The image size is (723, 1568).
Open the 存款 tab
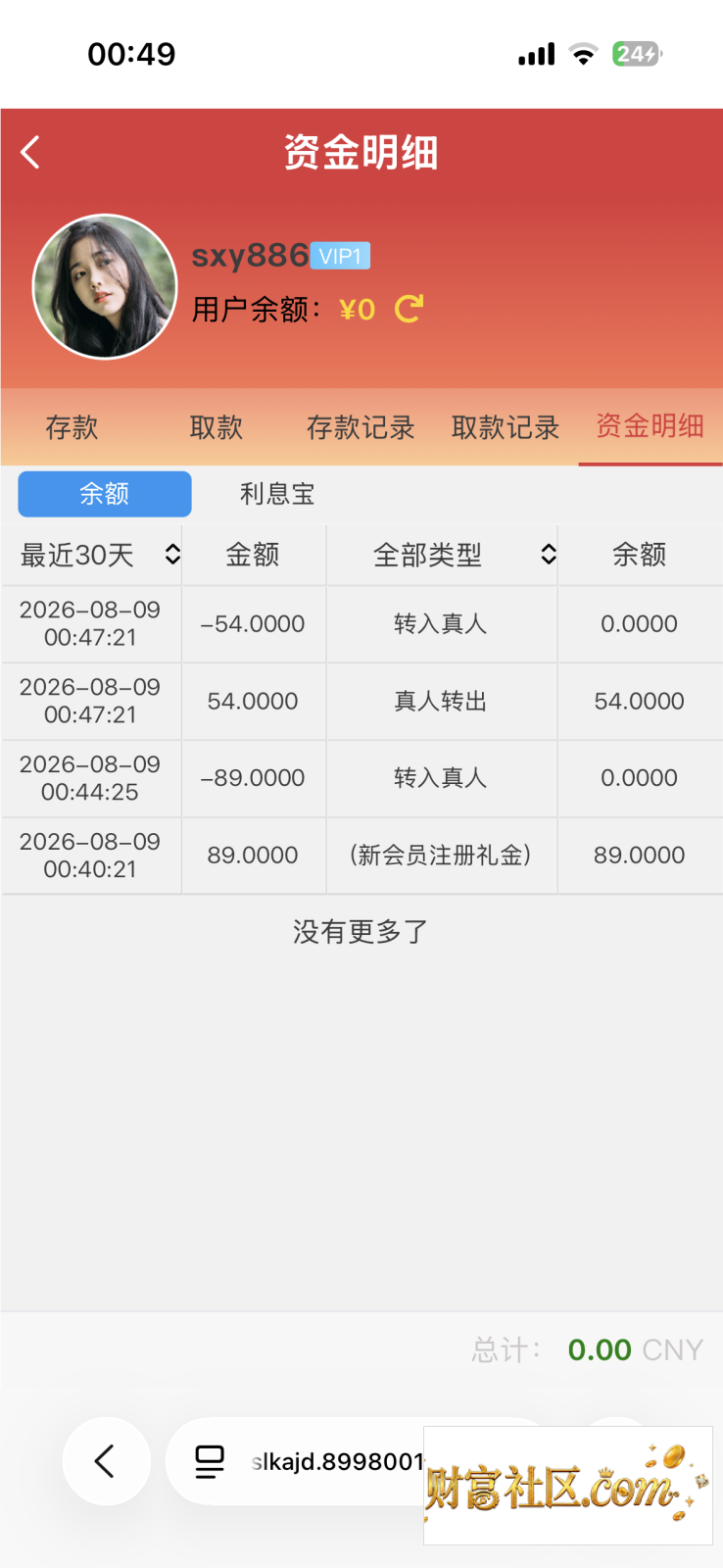tap(72, 427)
